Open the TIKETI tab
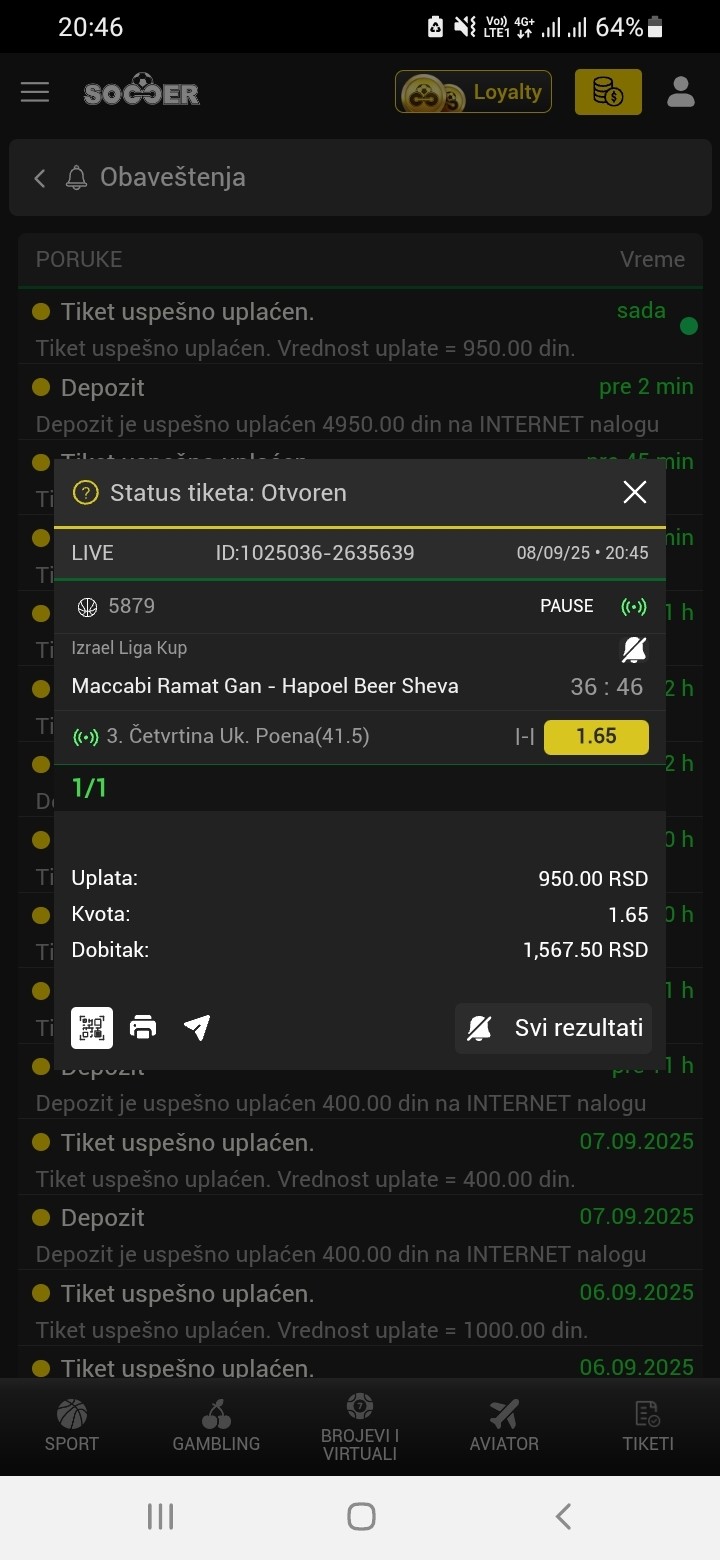This screenshot has width=720, height=1560. tap(648, 1427)
